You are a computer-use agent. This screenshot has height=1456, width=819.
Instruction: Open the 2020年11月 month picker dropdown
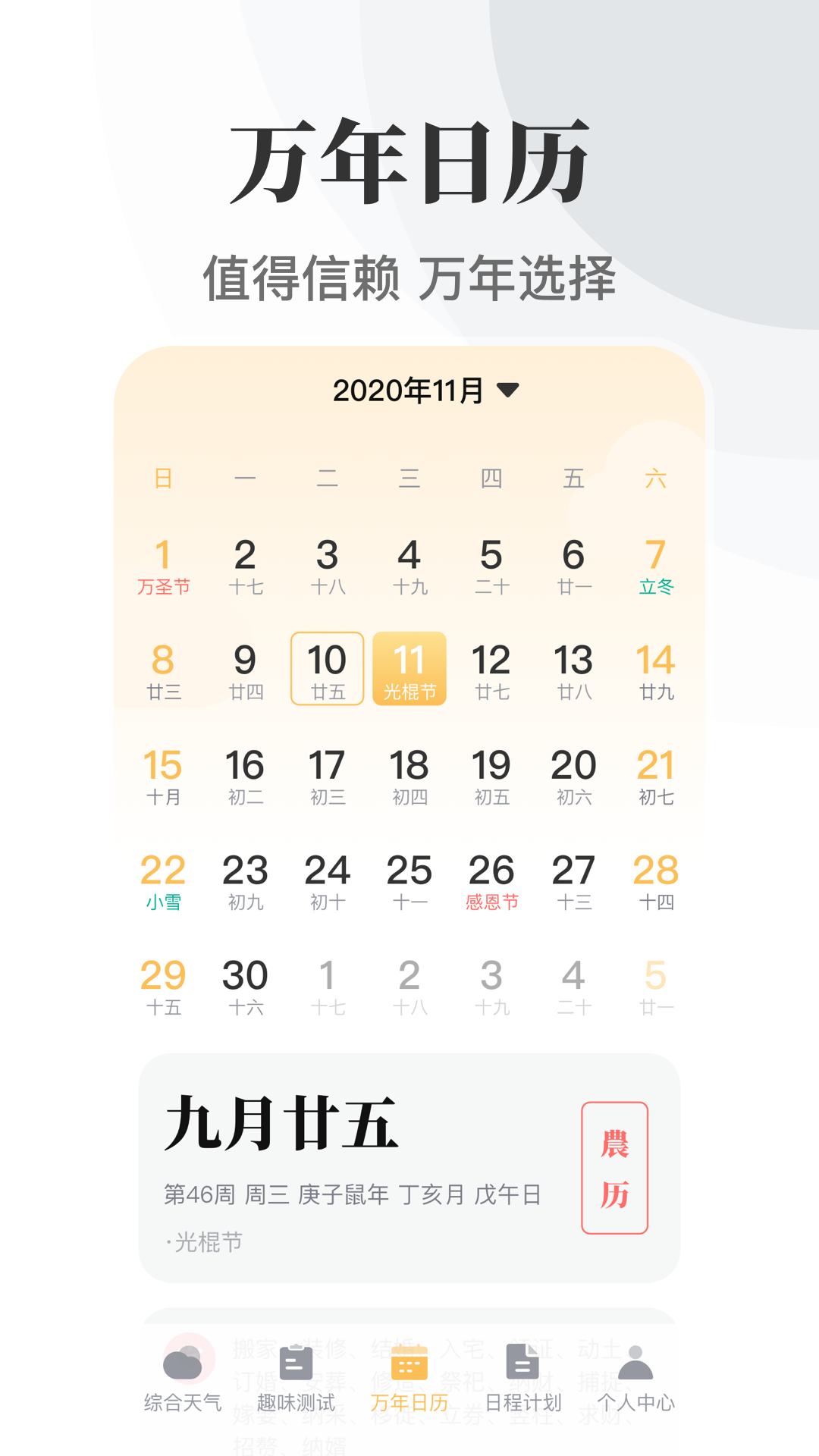(x=409, y=391)
